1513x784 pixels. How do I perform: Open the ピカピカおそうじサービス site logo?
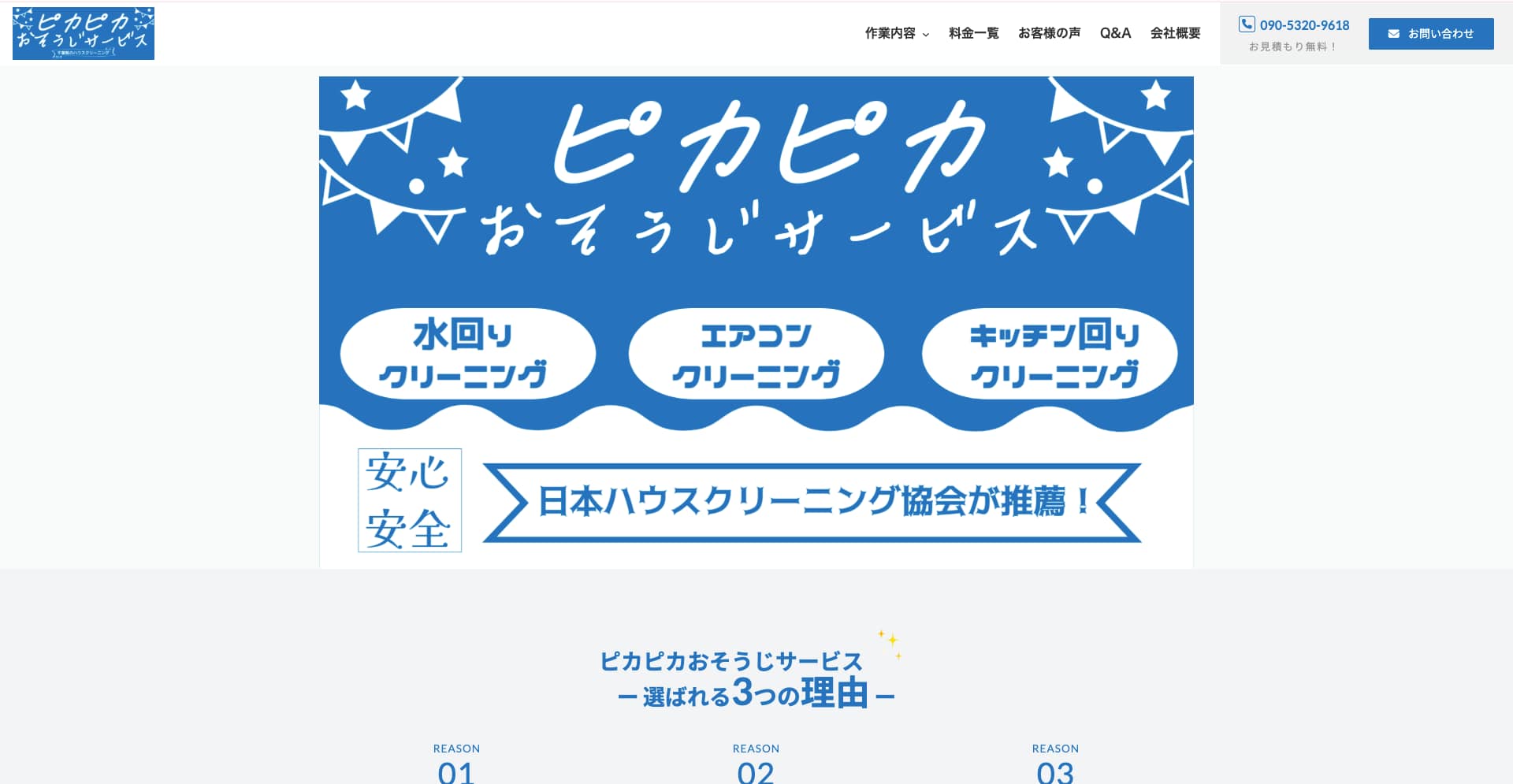tap(84, 34)
